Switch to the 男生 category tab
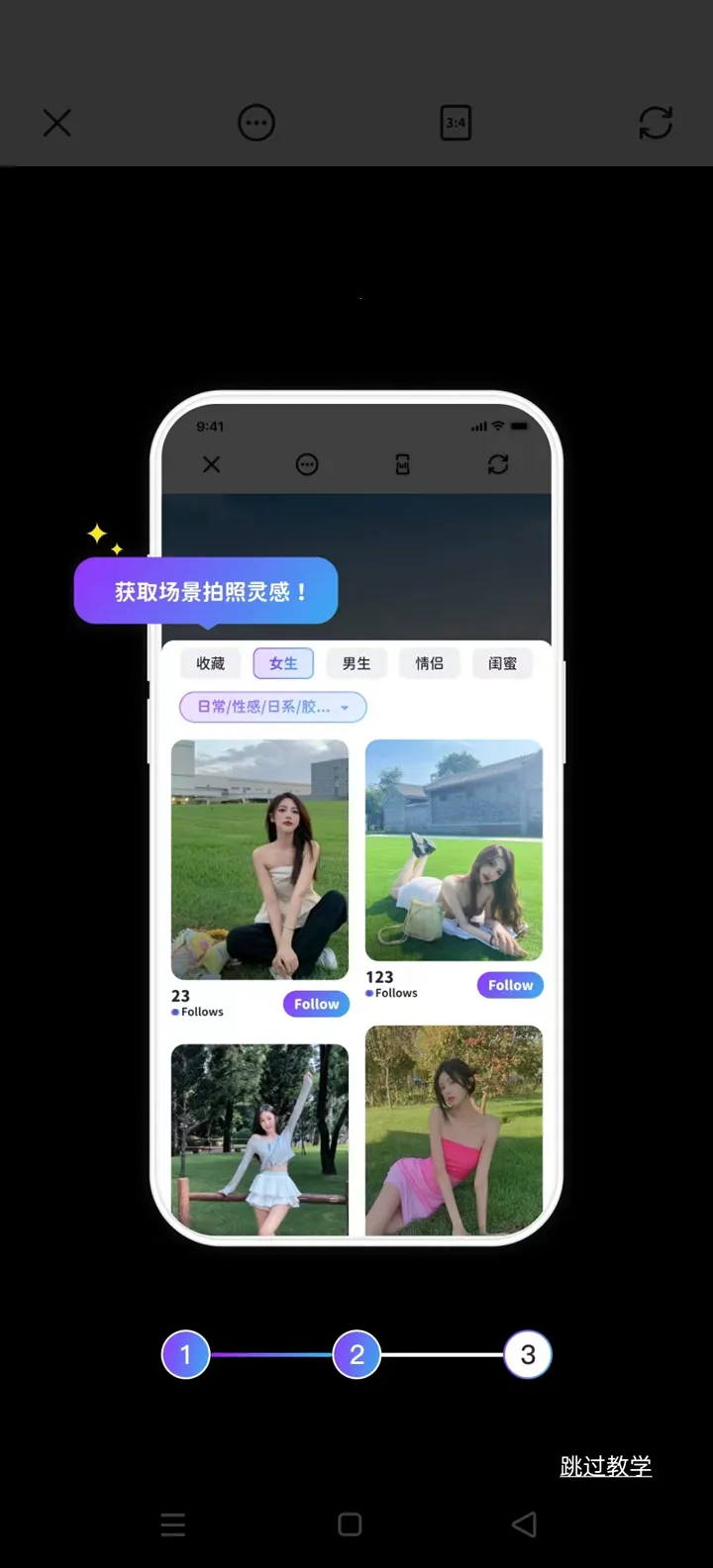This screenshot has height=1568, width=713. (356, 663)
